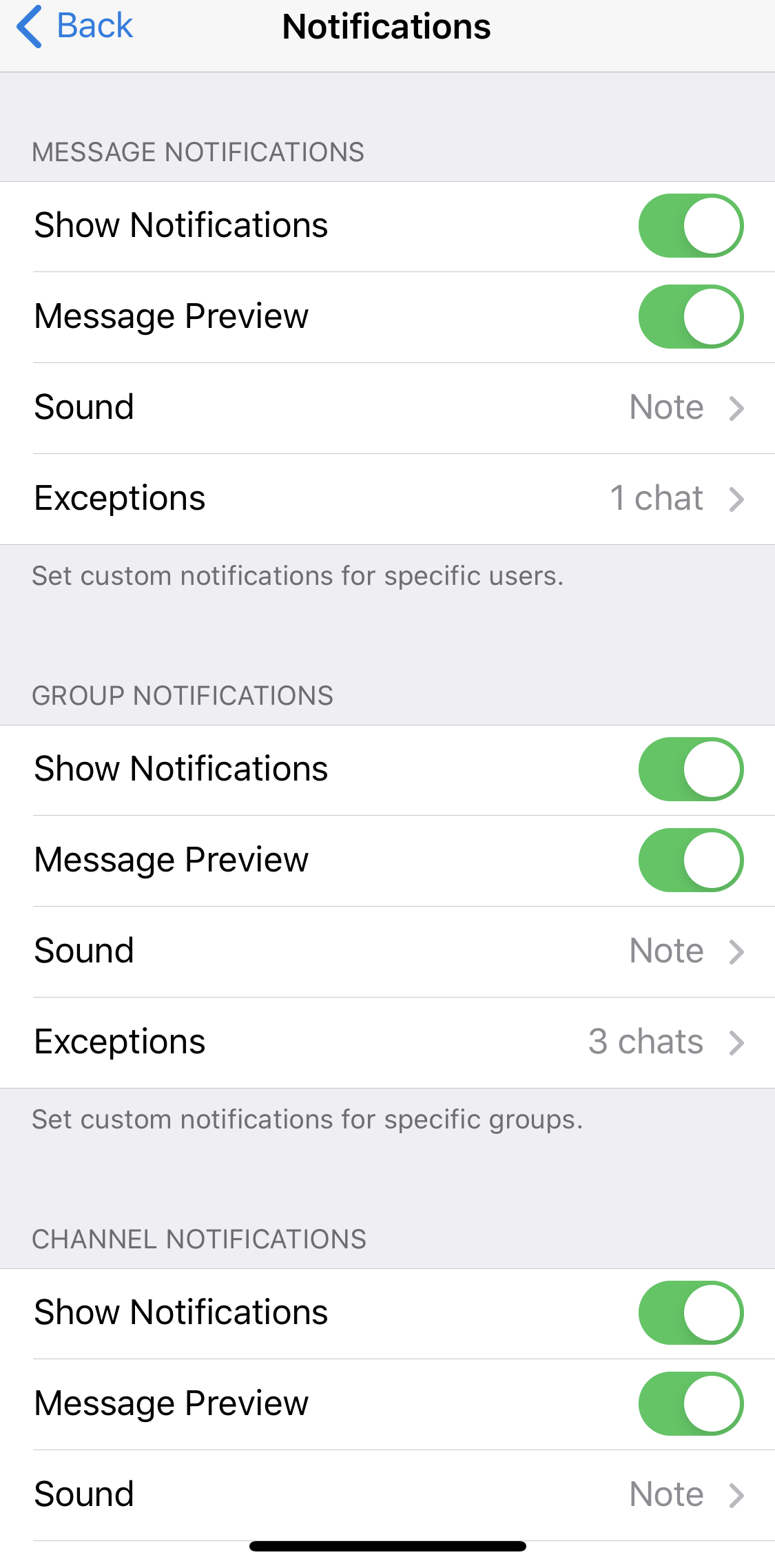This screenshot has width=775, height=1568.
Task: Toggle Message Preview for channels
Action: [x=690, y=1404]
